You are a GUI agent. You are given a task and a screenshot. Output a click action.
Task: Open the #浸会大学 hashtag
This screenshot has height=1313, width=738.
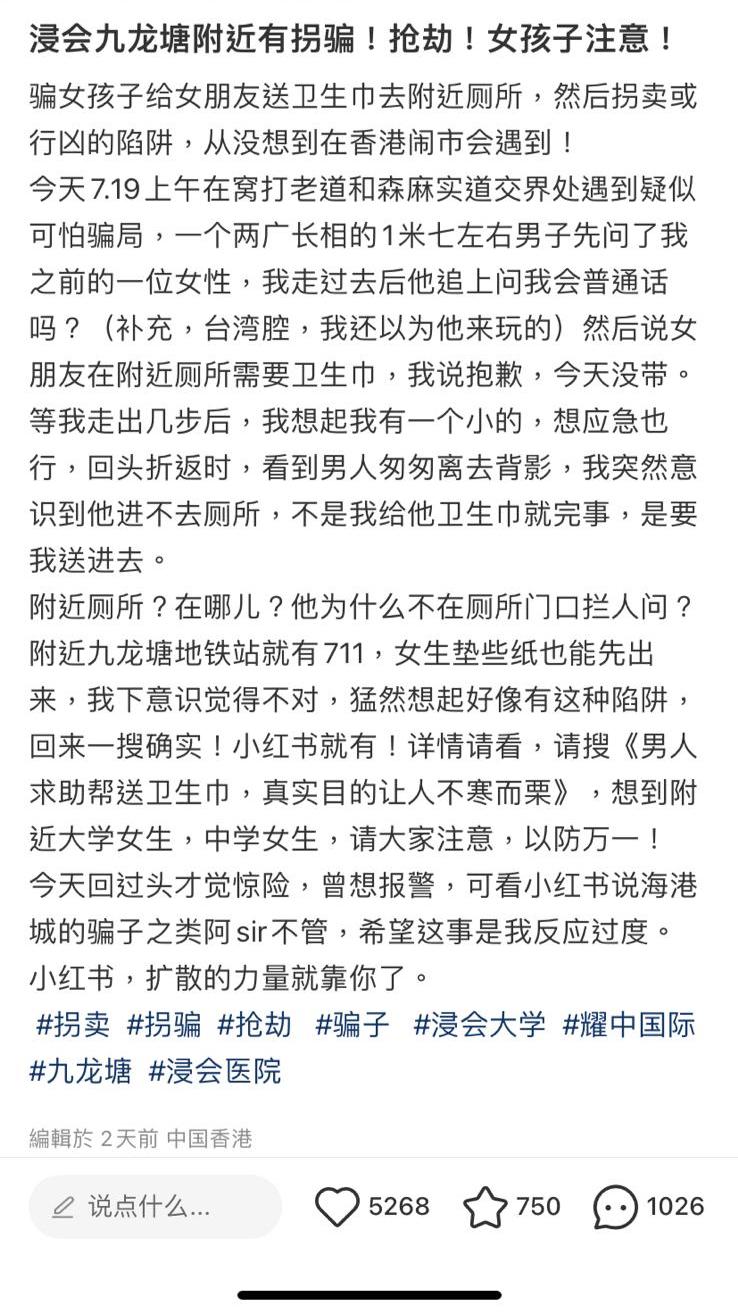click(x=480, y=1024)
